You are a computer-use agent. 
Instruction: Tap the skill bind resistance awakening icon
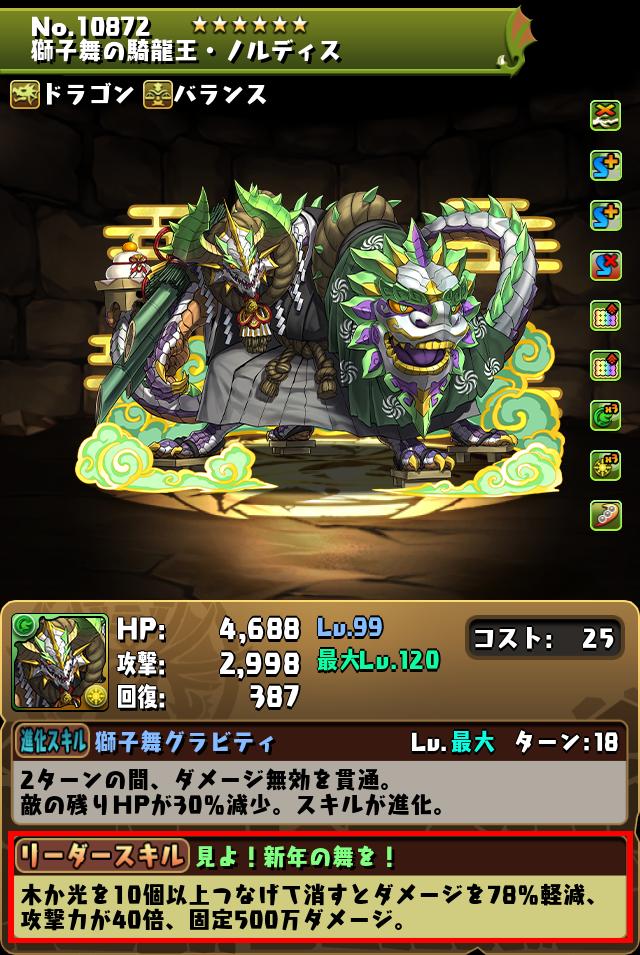tap(606, 266)
